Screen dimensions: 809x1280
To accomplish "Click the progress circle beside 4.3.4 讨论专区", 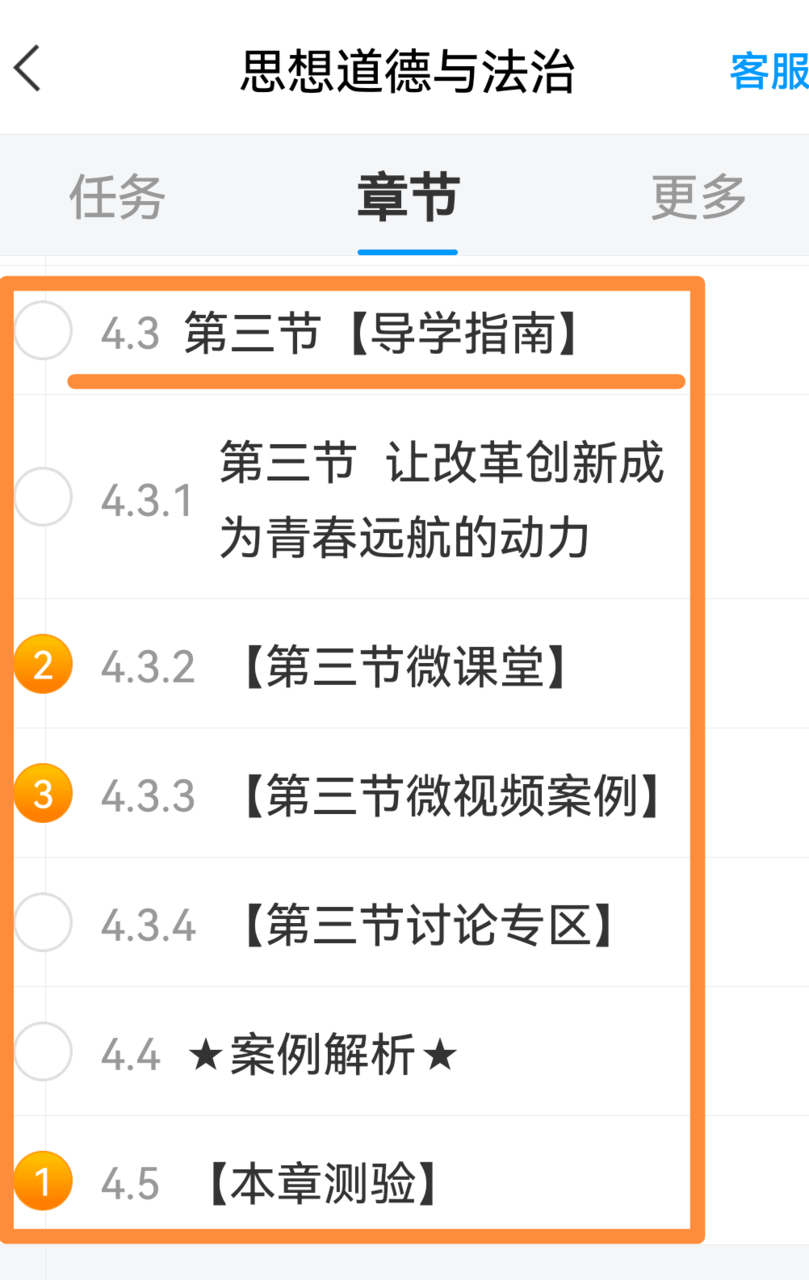I will (43, 923).
